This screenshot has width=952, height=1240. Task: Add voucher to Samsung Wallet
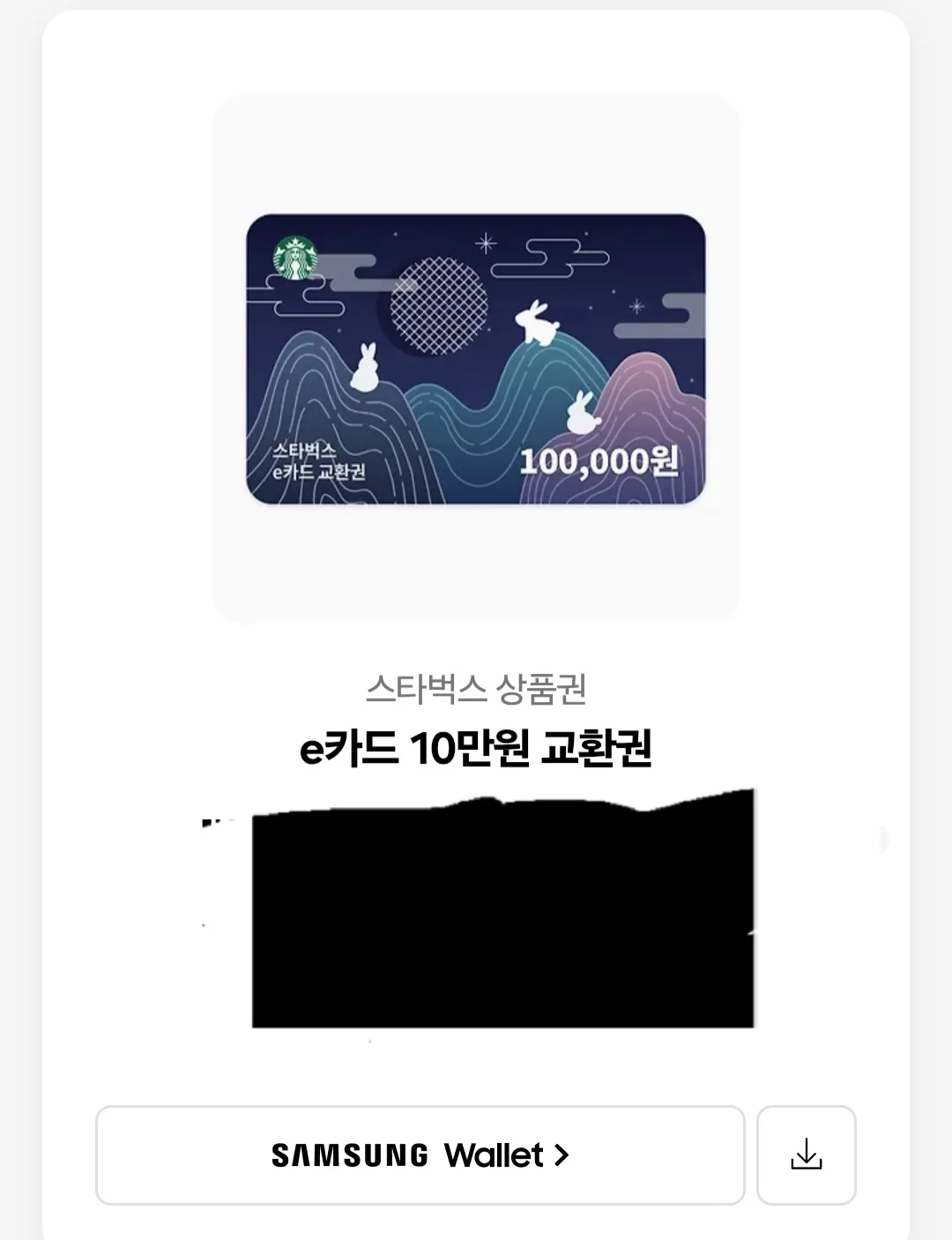420,1154
